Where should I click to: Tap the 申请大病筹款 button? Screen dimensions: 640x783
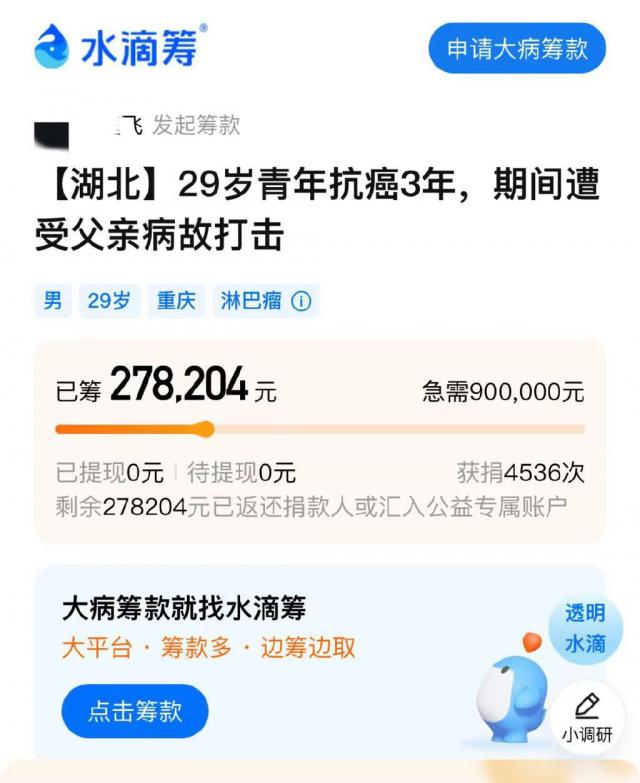point(517,49)
